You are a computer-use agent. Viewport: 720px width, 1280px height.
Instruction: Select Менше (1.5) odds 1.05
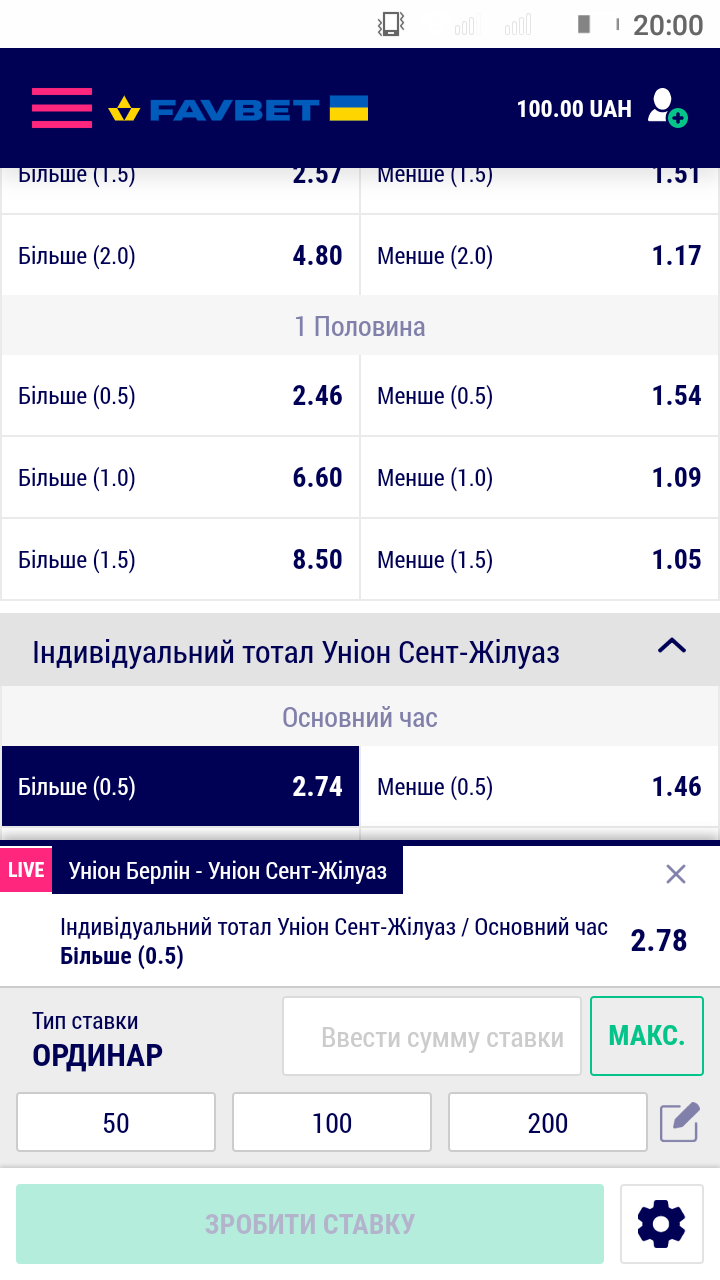click(539, 559)
